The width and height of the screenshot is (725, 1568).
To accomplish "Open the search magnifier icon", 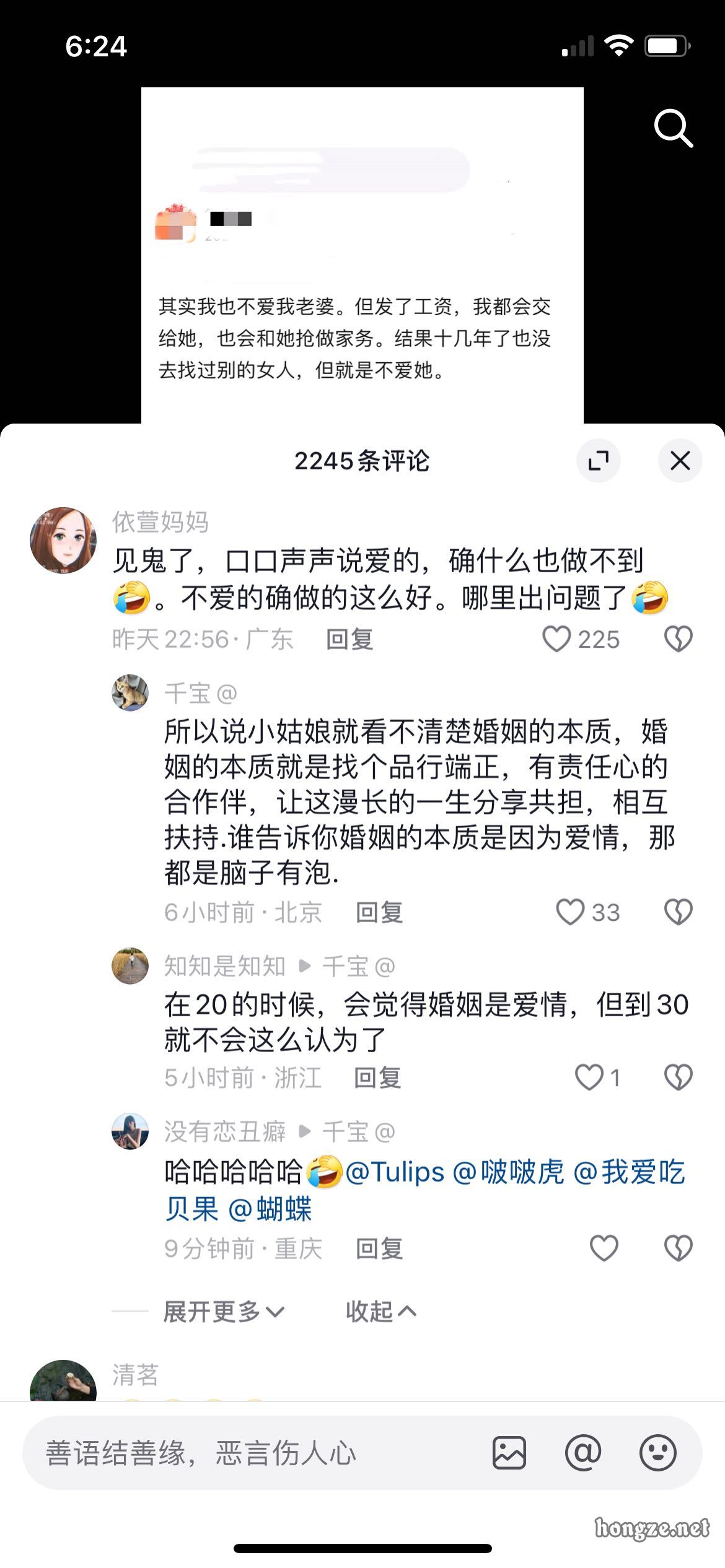I will click(673, 129).
